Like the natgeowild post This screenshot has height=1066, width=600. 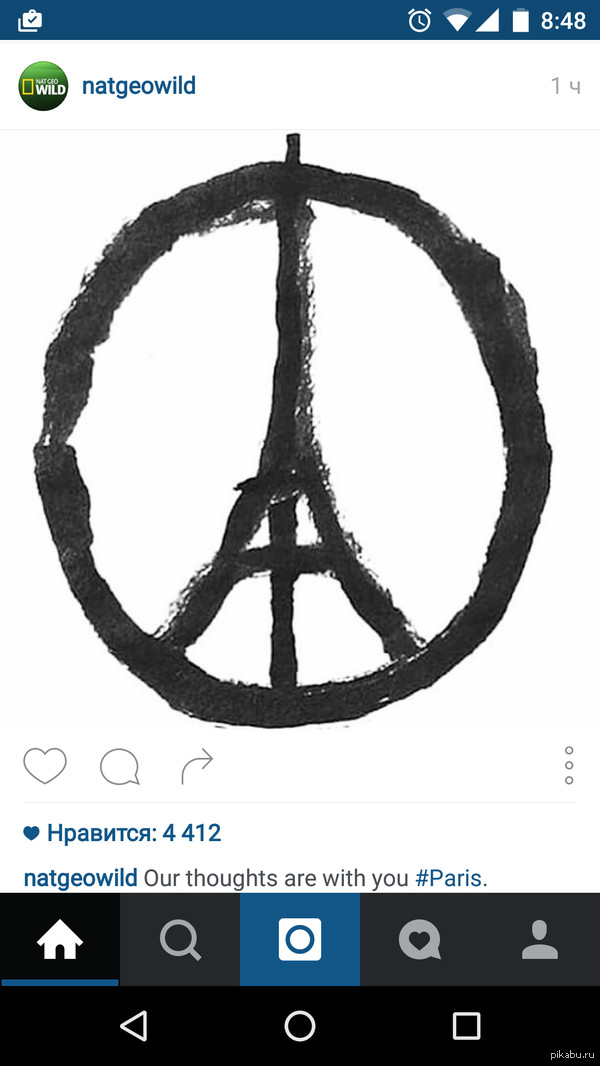pos(45,766)
